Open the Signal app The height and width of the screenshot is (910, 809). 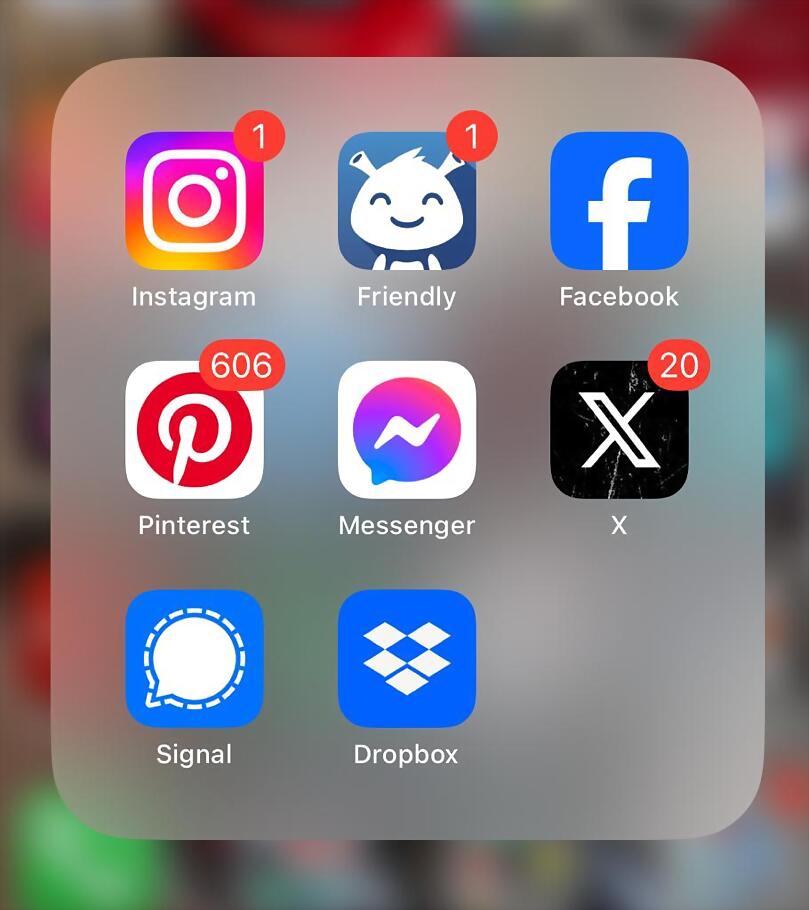194,658
